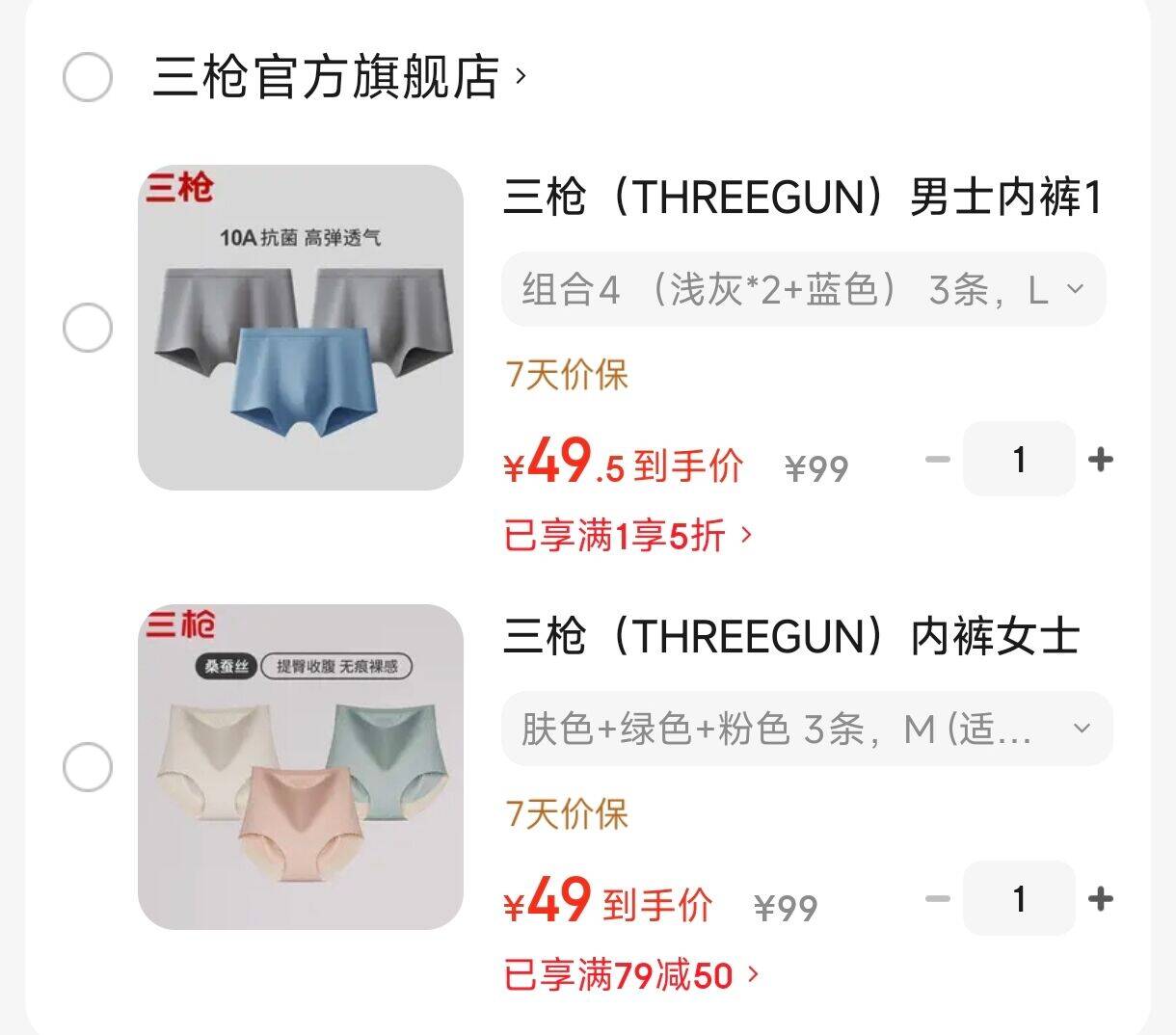
Task: Open the 内裤女士 product image
Action: point(301,767)
